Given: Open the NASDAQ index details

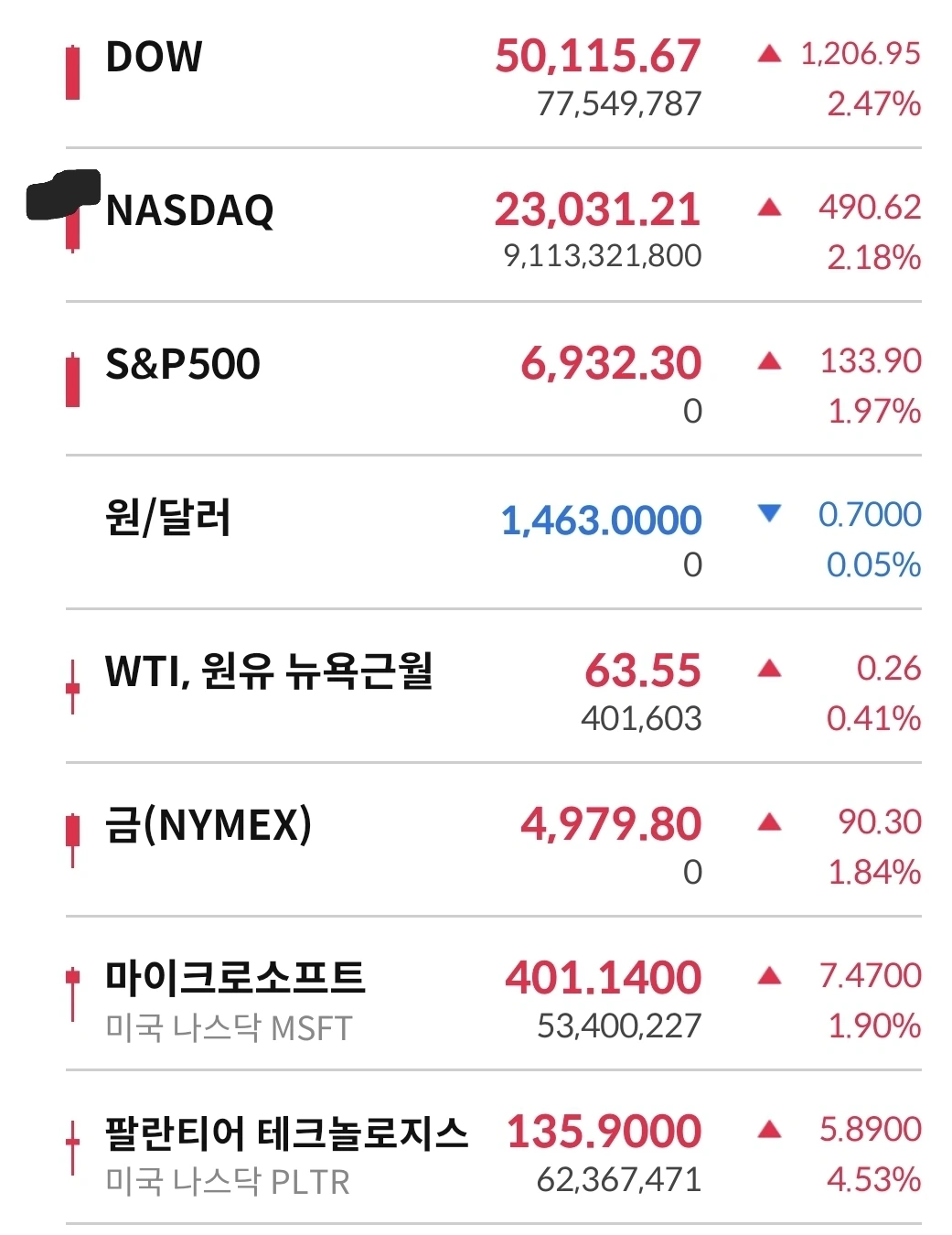Looking at the screenshot, I should (494, 225).
